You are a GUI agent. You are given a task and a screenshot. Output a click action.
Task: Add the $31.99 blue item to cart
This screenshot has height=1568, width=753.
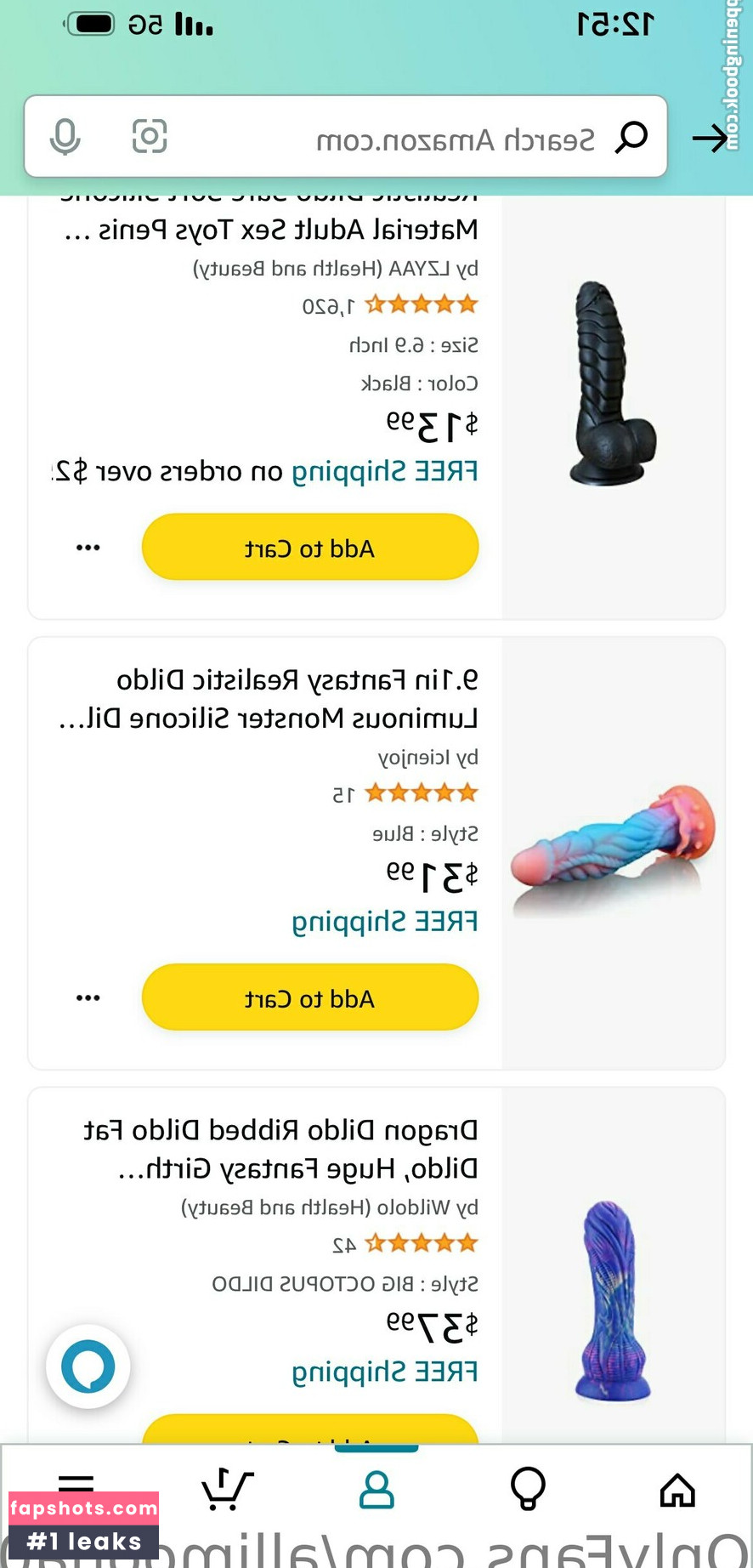310,997
